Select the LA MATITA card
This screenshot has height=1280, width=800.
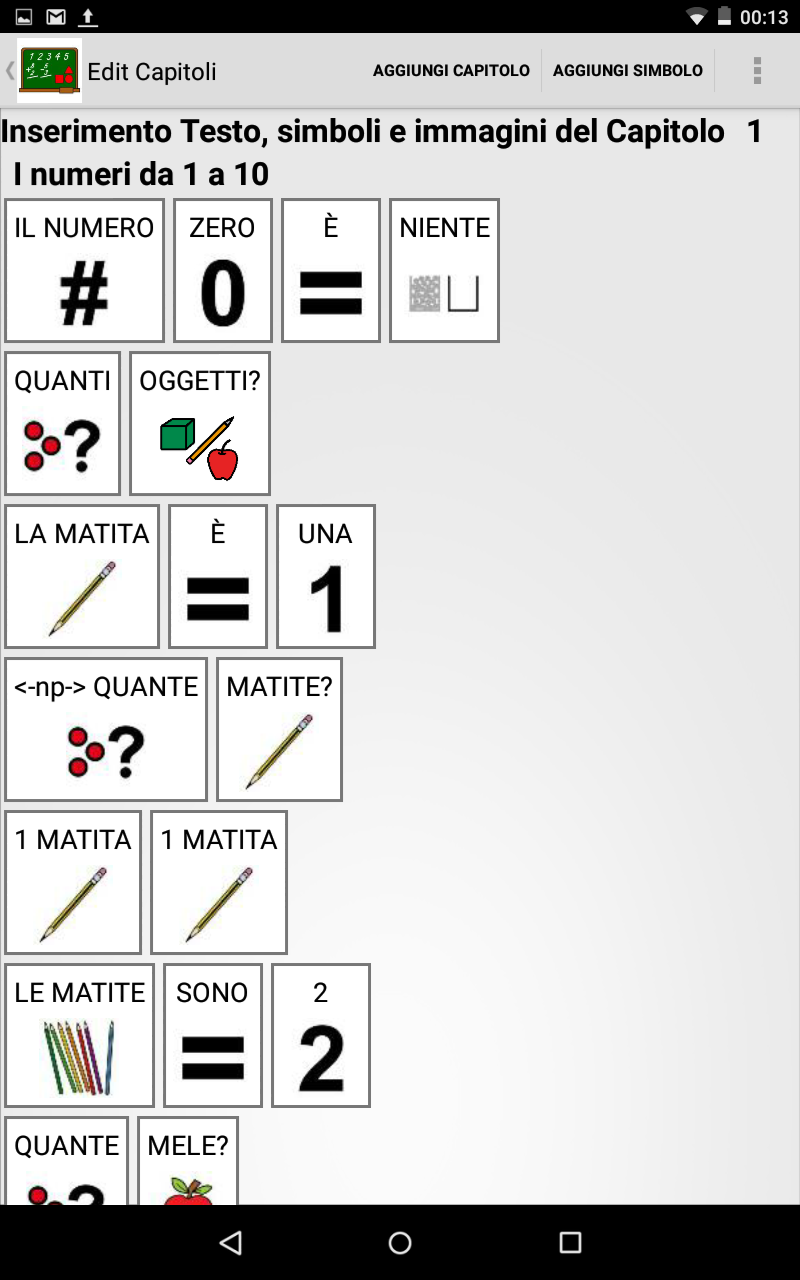point(82,576)
